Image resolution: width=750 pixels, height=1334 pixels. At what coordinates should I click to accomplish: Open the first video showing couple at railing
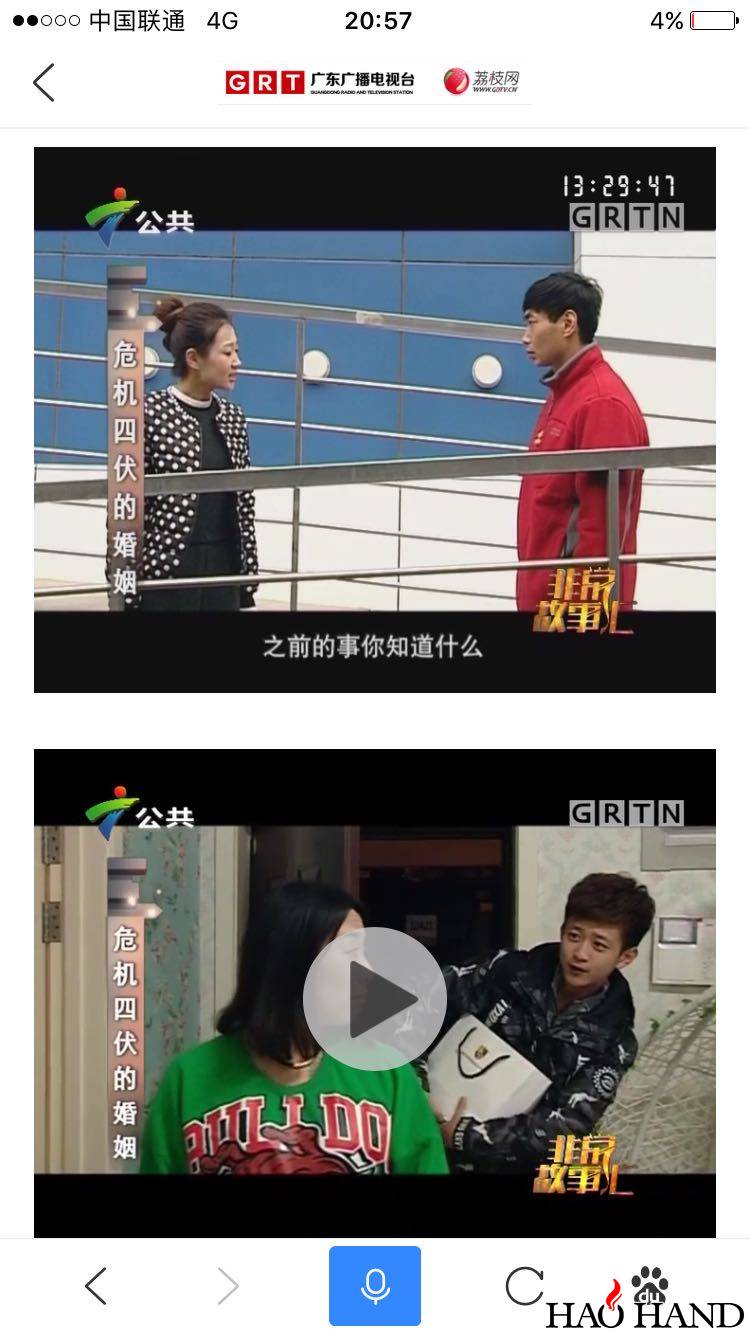pyautogui.click(x=374, y=420)
